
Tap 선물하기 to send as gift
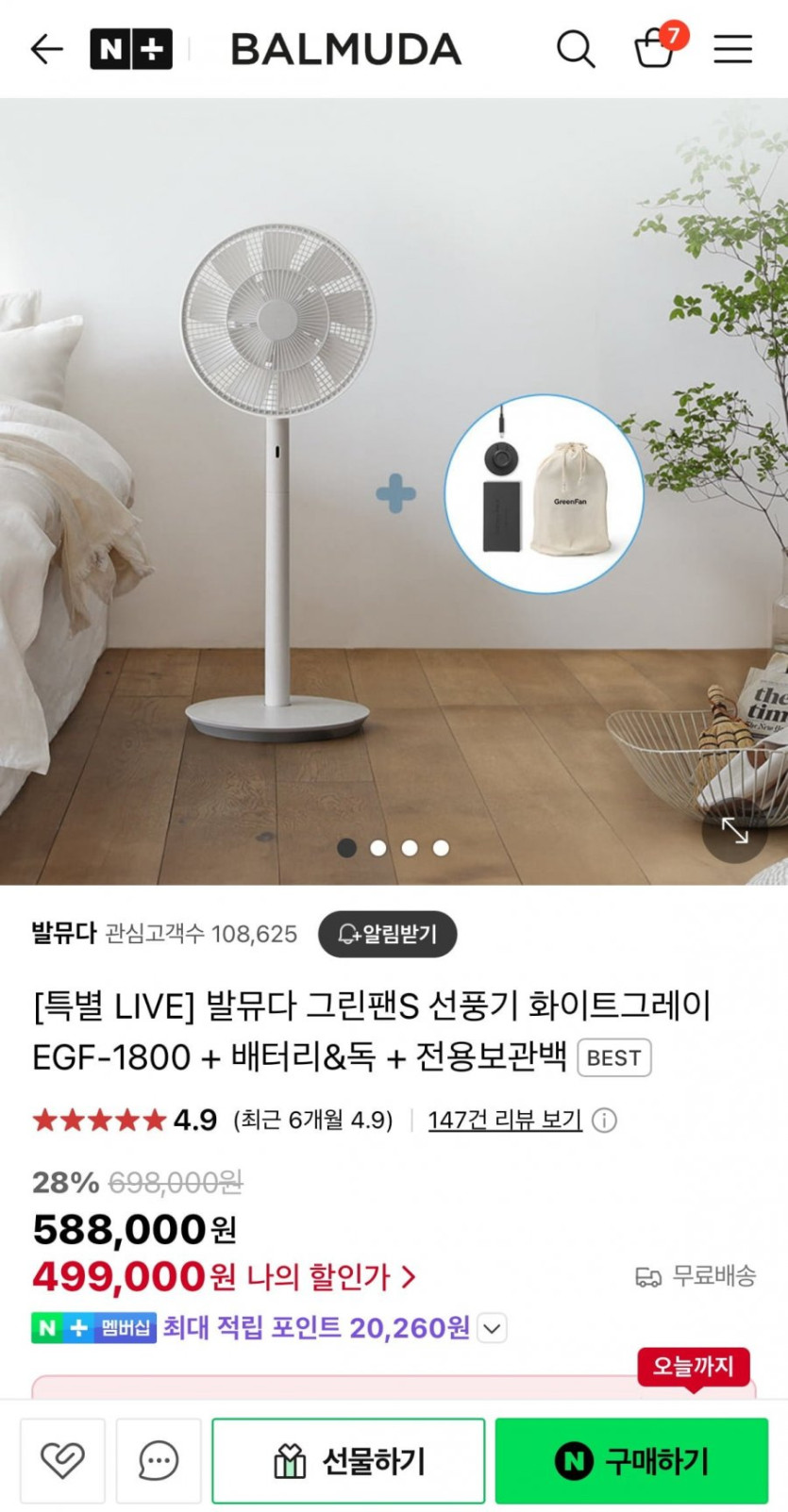pos(348,1460)
